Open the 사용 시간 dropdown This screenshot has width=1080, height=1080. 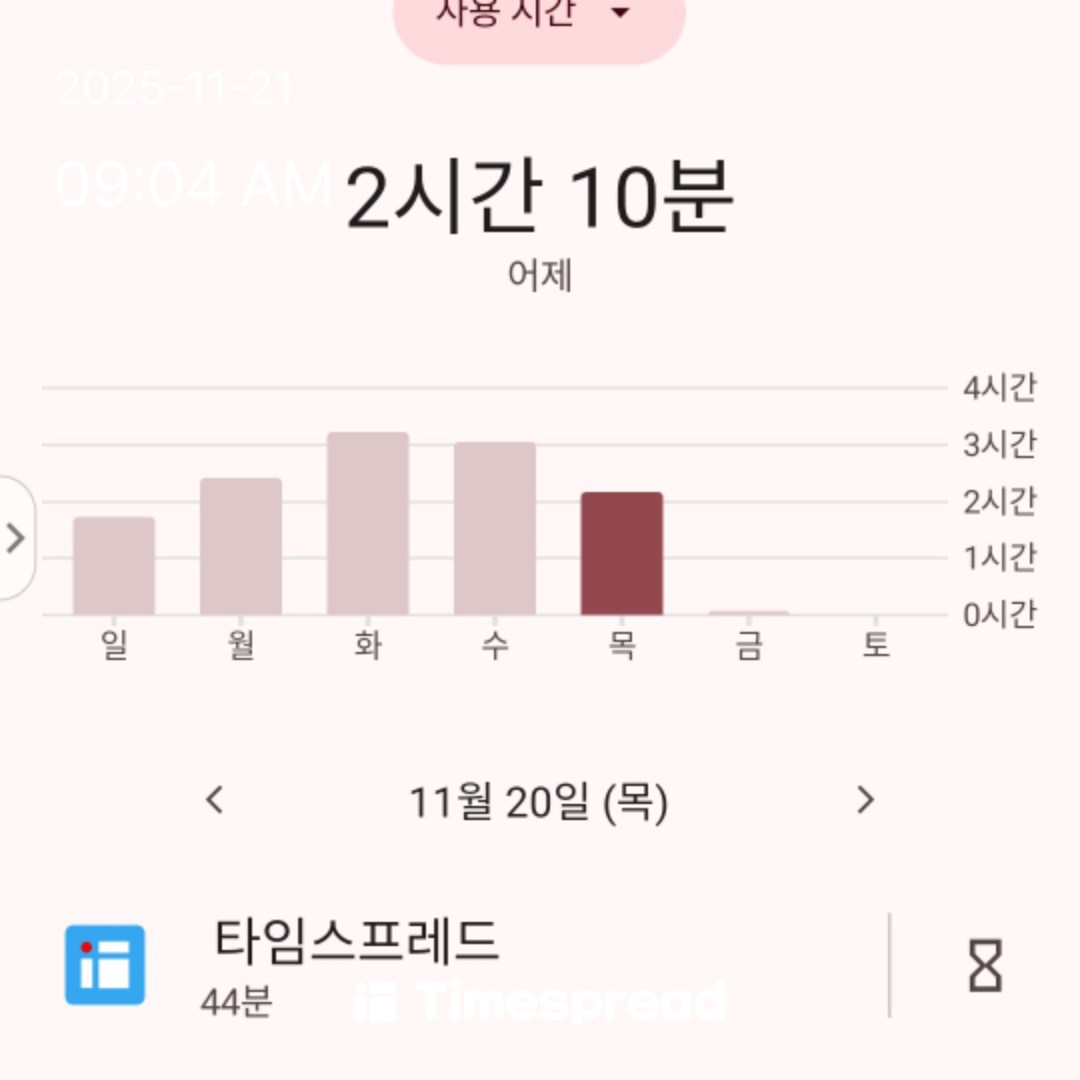[x=539, y=18]
